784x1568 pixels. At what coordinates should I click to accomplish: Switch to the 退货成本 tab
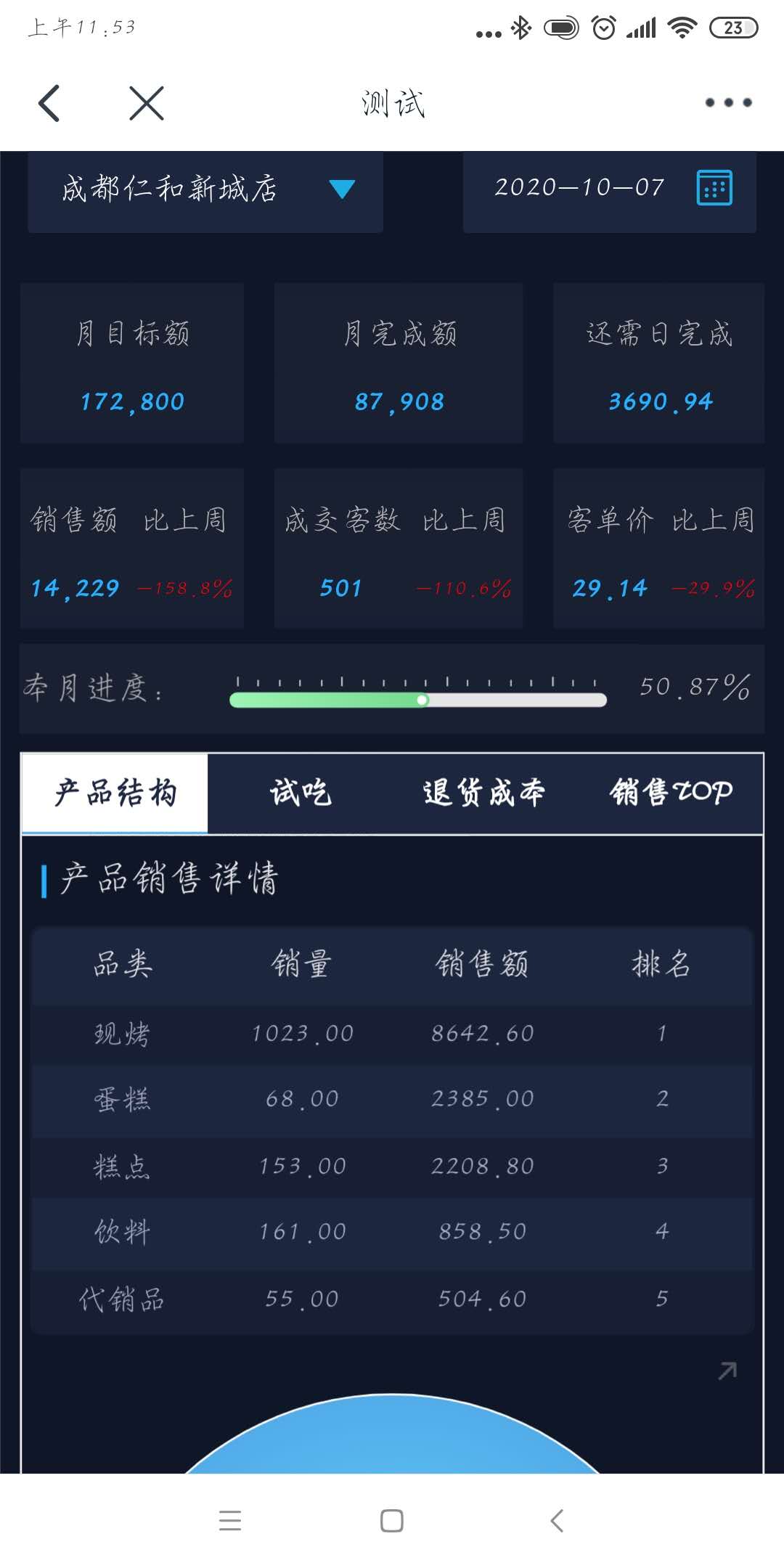click(x=484, y=793)
